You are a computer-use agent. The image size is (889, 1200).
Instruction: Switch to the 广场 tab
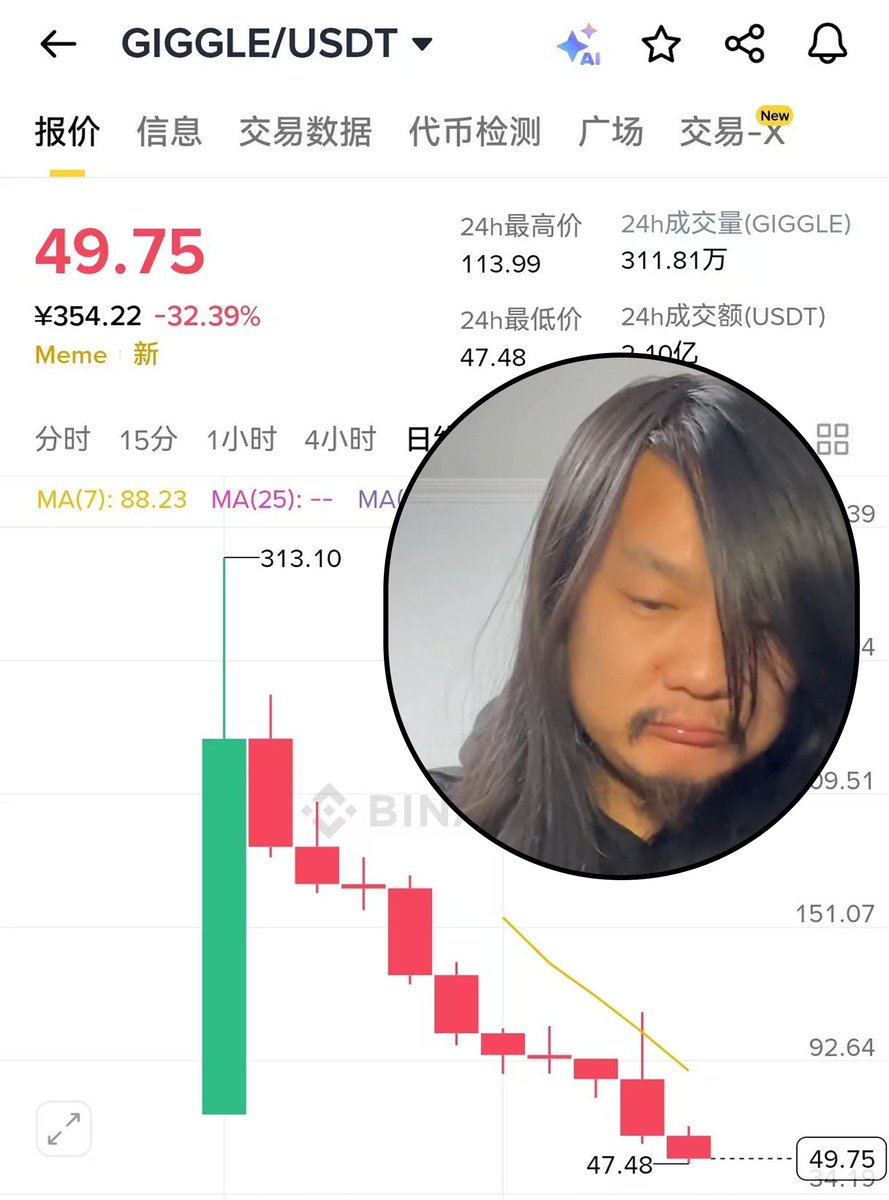coord(611,132)
